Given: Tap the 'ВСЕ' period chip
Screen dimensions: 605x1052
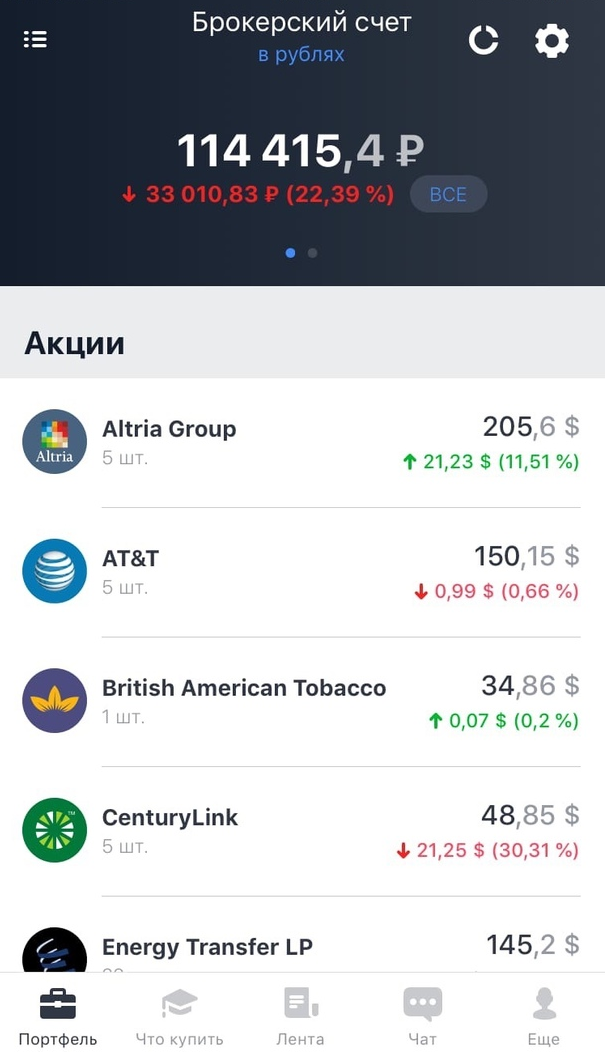Looking at the screenshot, I should pyautogui.click(x=448, y=194).
